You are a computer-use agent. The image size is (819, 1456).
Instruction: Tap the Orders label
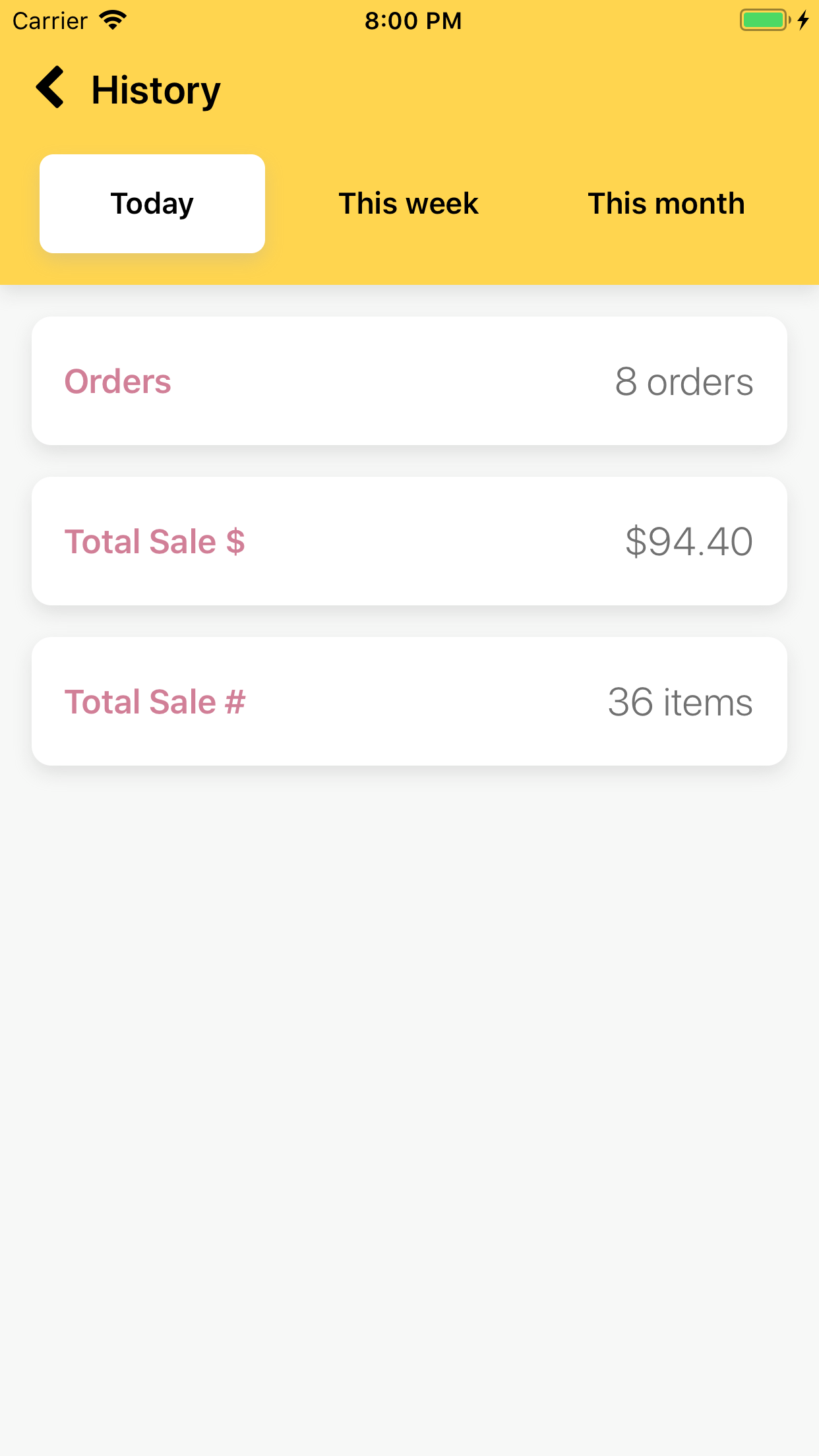117,380
